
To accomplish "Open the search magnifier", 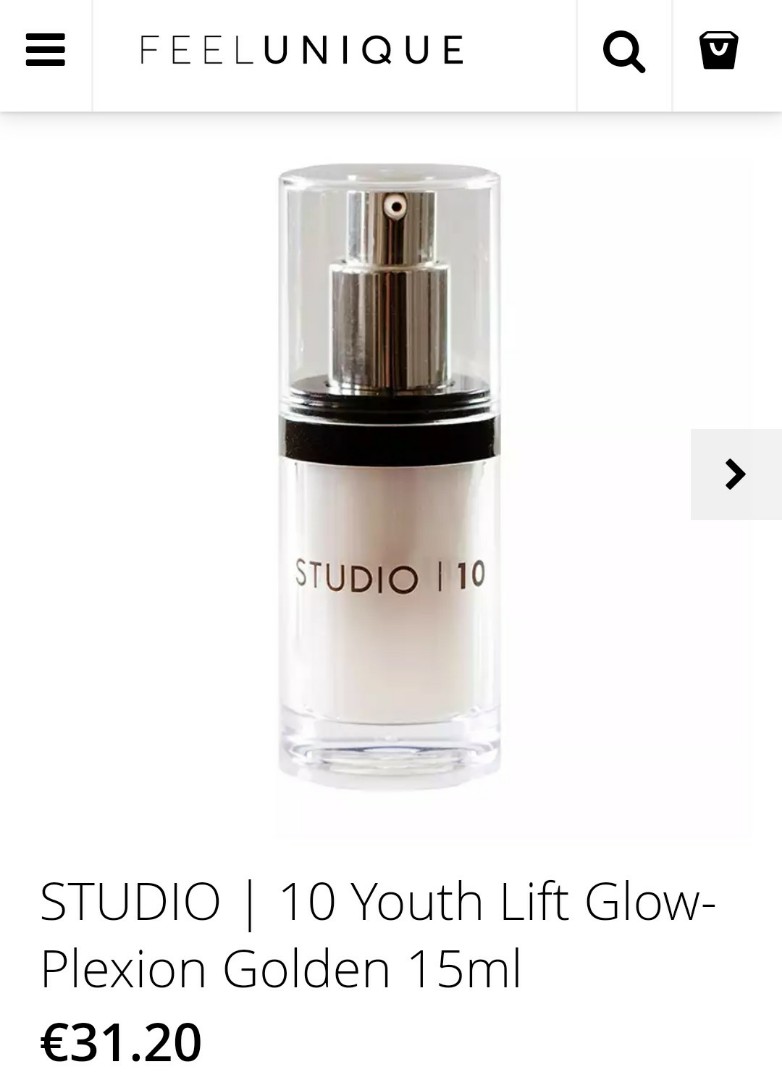I will [624, 51].
